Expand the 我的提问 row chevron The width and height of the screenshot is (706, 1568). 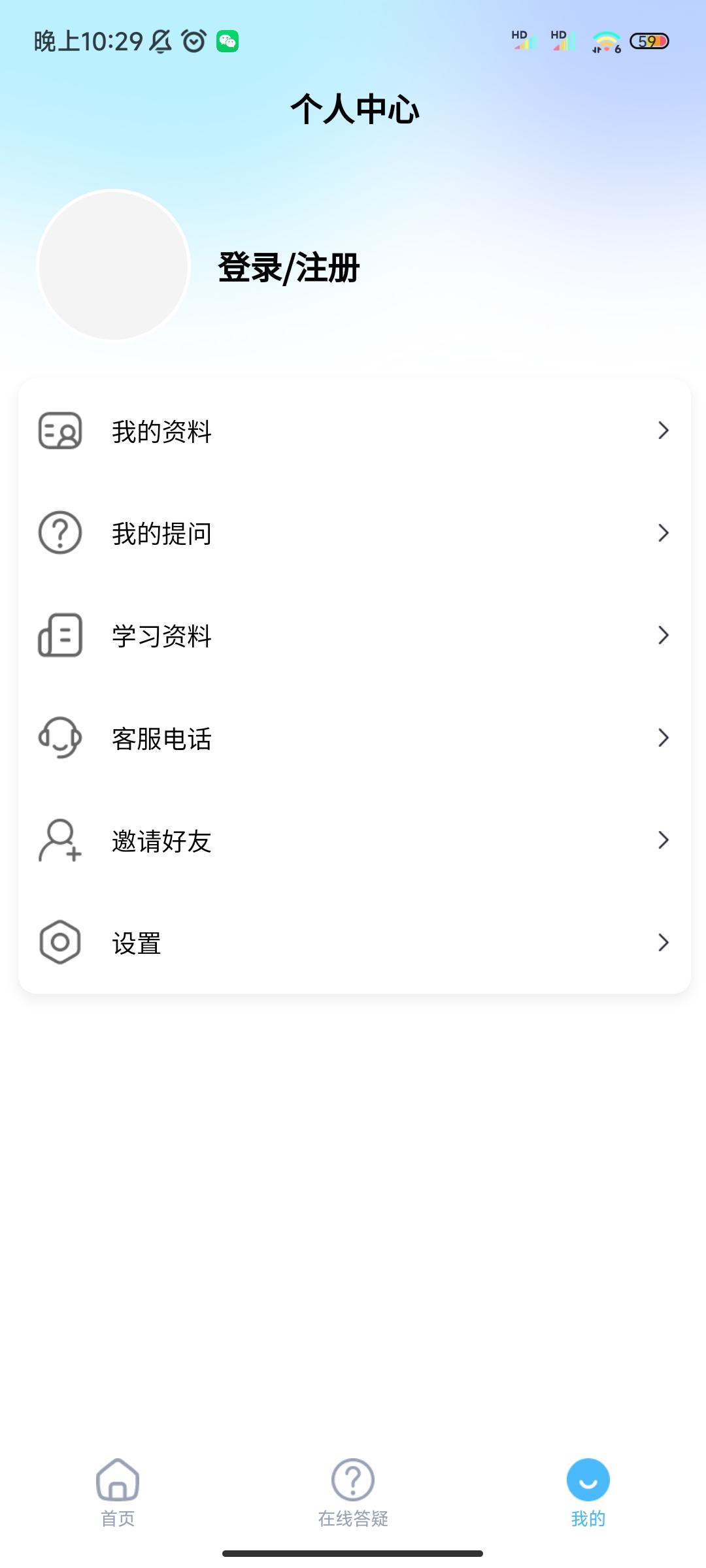663,533
